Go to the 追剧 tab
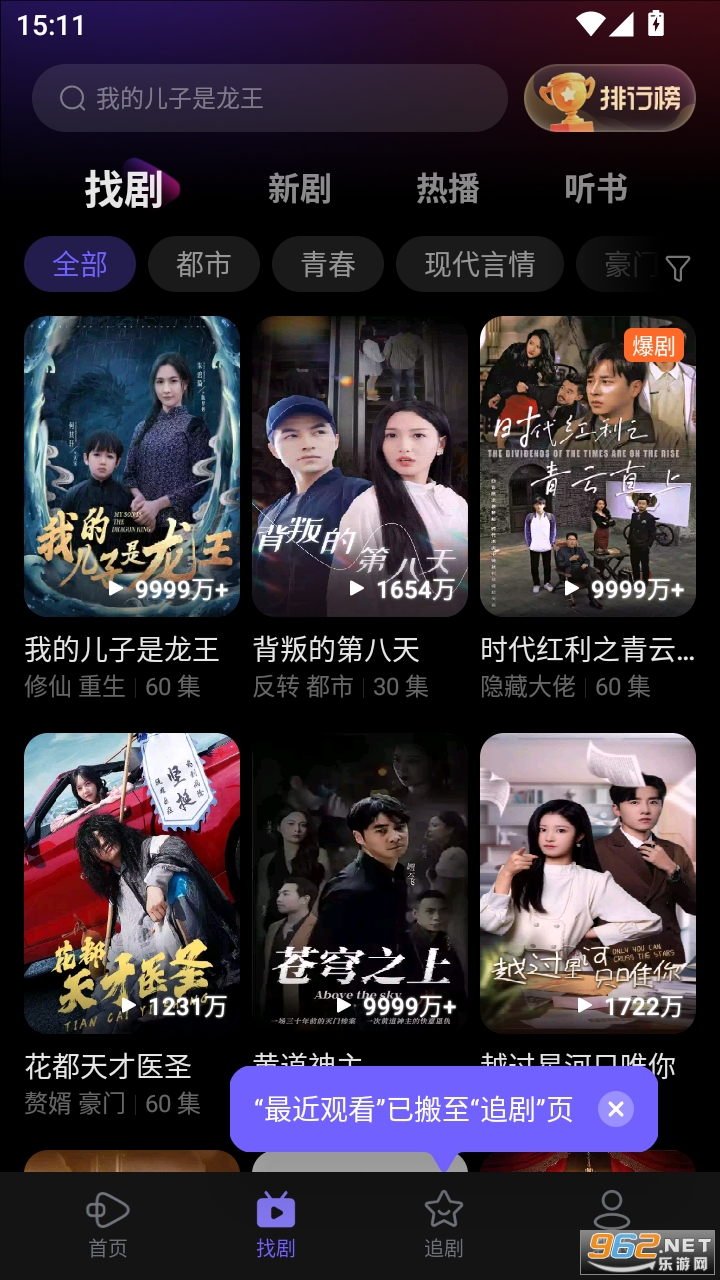The width and height of the screenshot is (720, 1280). (x=443, y=1224)
